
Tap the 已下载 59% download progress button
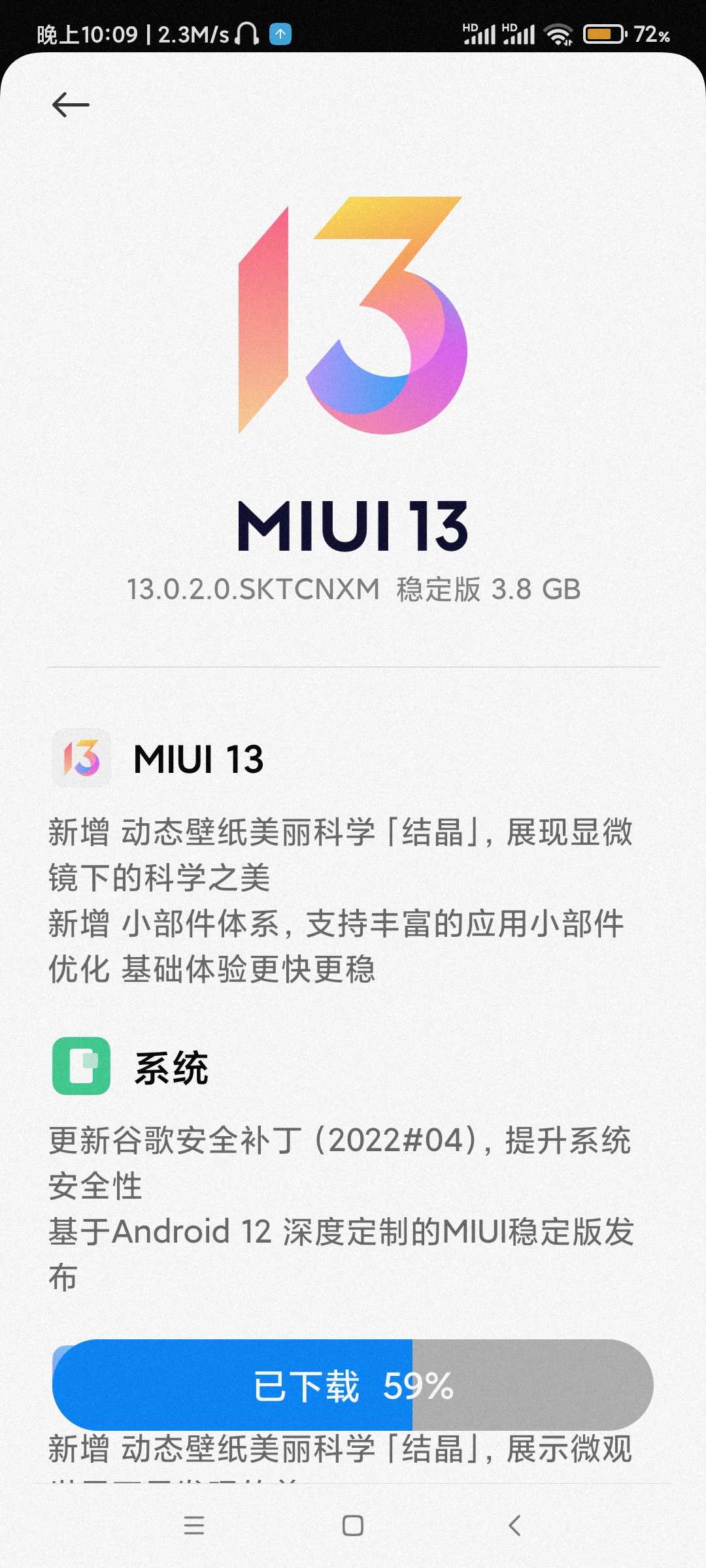pos(353,1385)
